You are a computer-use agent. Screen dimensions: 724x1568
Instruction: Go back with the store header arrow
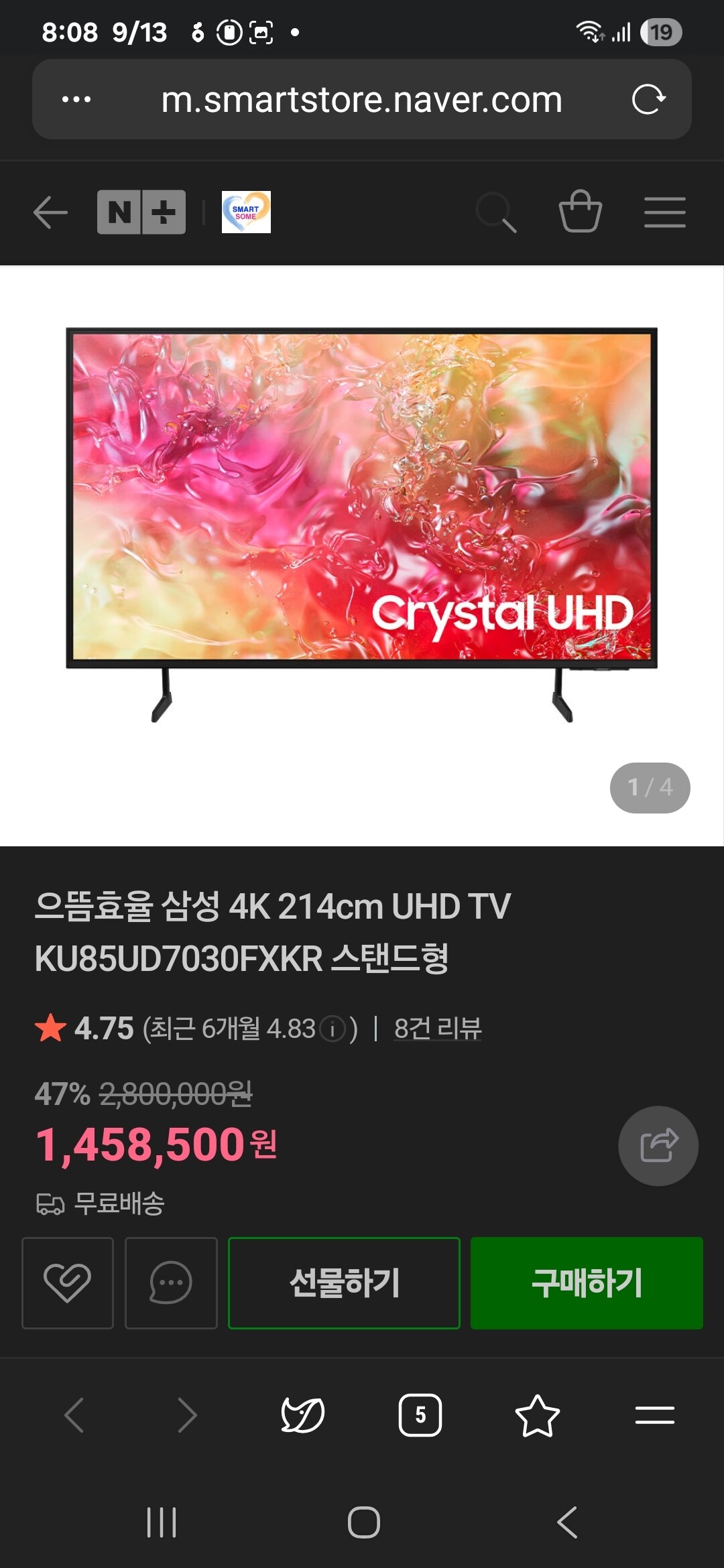(x=50, y=212)
